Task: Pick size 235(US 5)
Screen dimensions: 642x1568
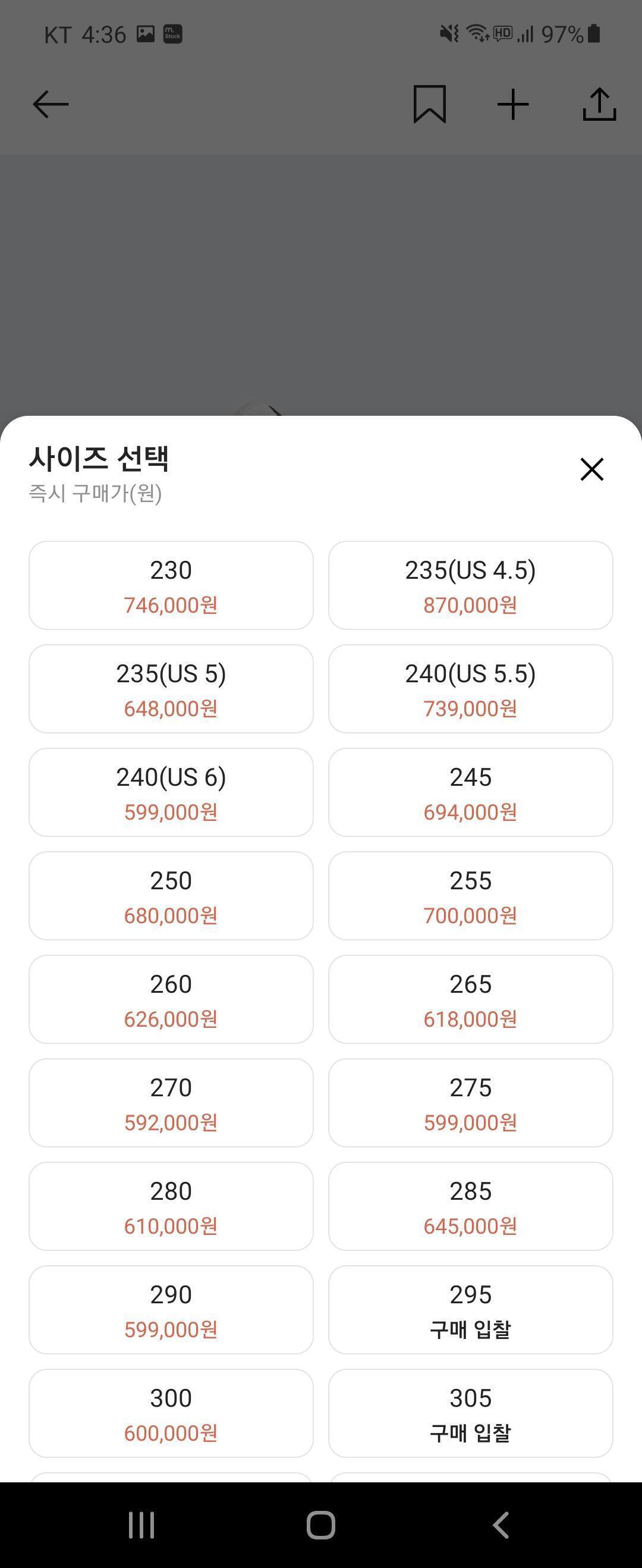Action: (171, 689)
